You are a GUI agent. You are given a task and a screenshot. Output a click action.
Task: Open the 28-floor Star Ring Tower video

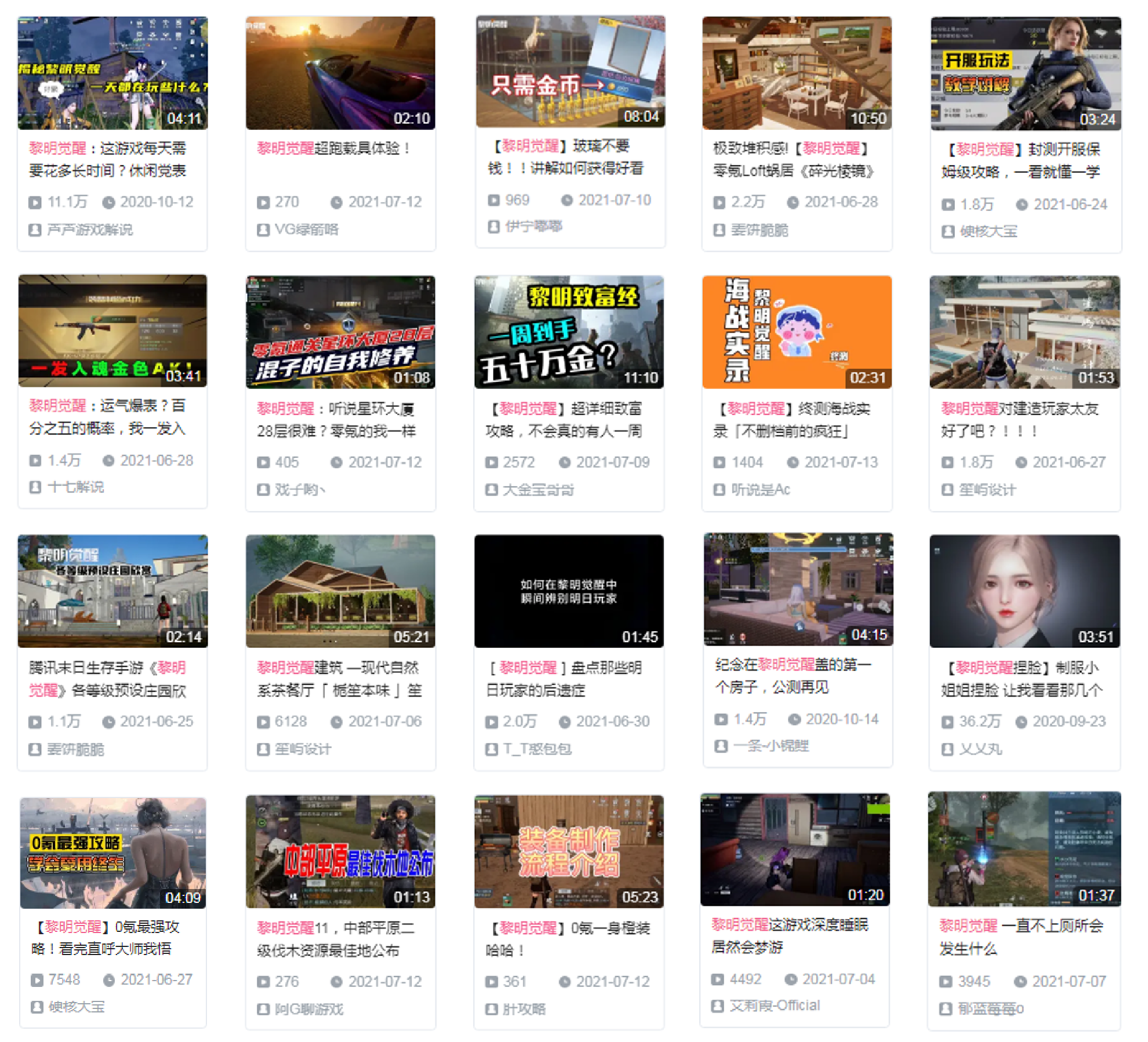click(x=340, y=332)
